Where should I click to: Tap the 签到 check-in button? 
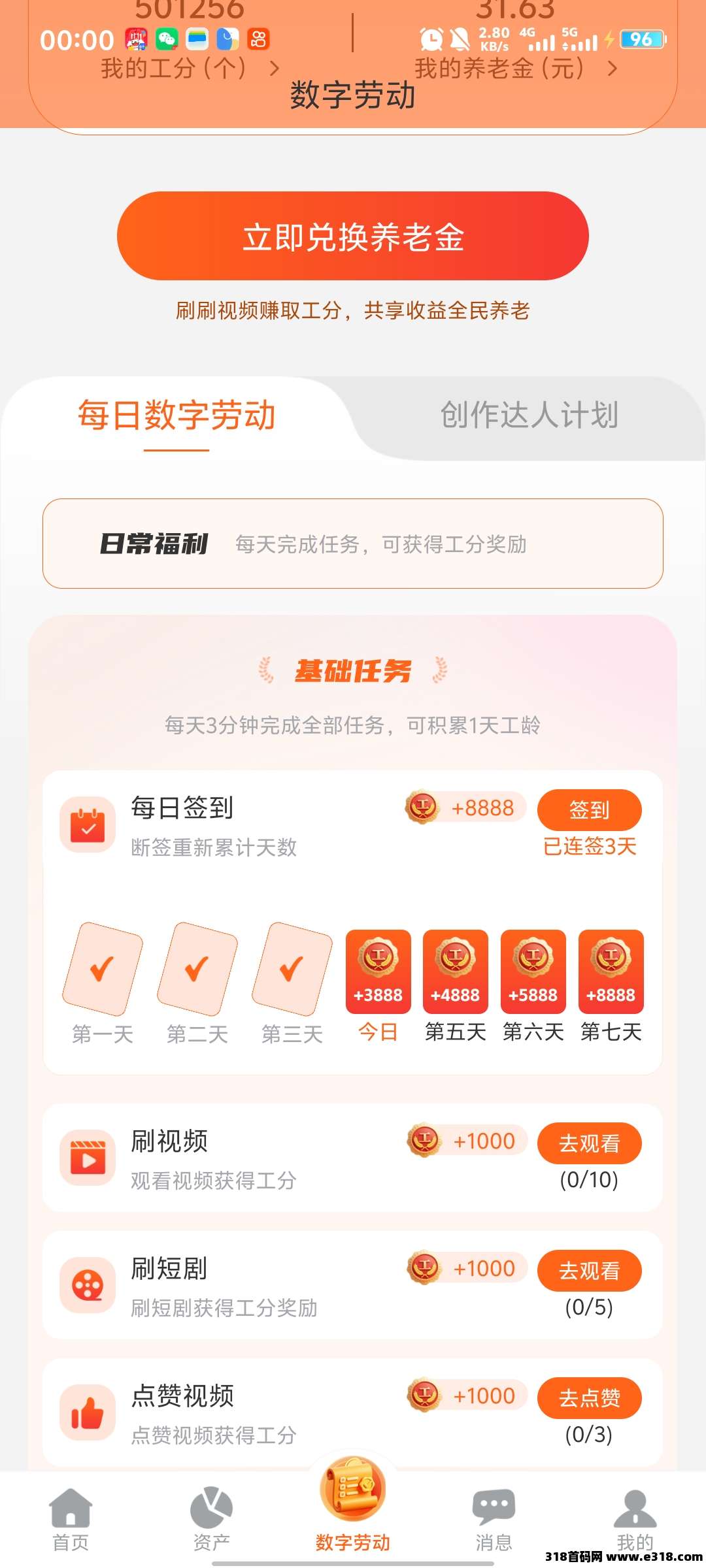589,809
